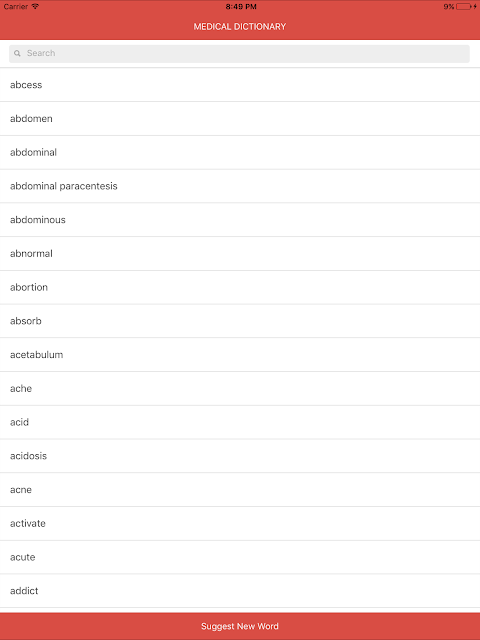The image size is (480, 640).
Task: Open the abdomen entry
Action: click(240, 119)
